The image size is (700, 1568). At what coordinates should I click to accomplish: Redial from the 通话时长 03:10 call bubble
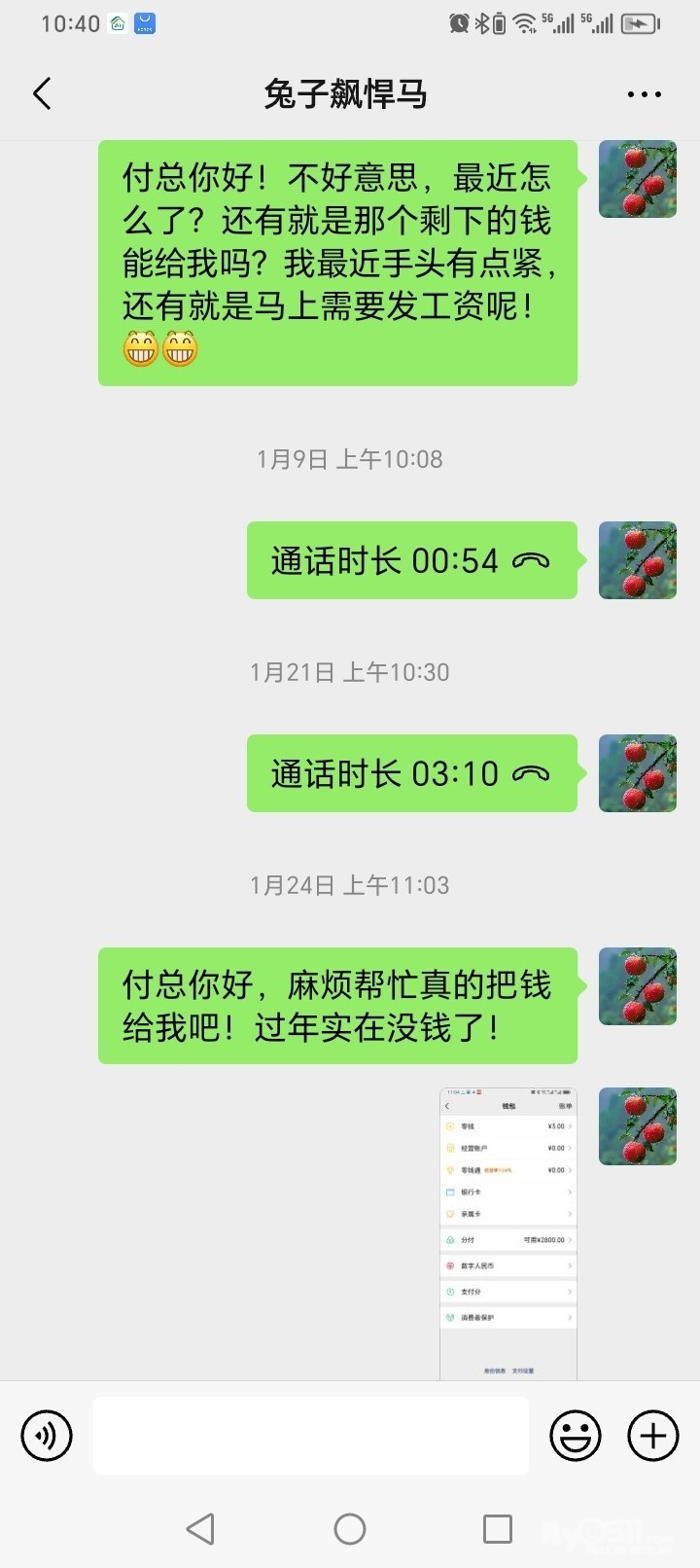coord(411,774)
